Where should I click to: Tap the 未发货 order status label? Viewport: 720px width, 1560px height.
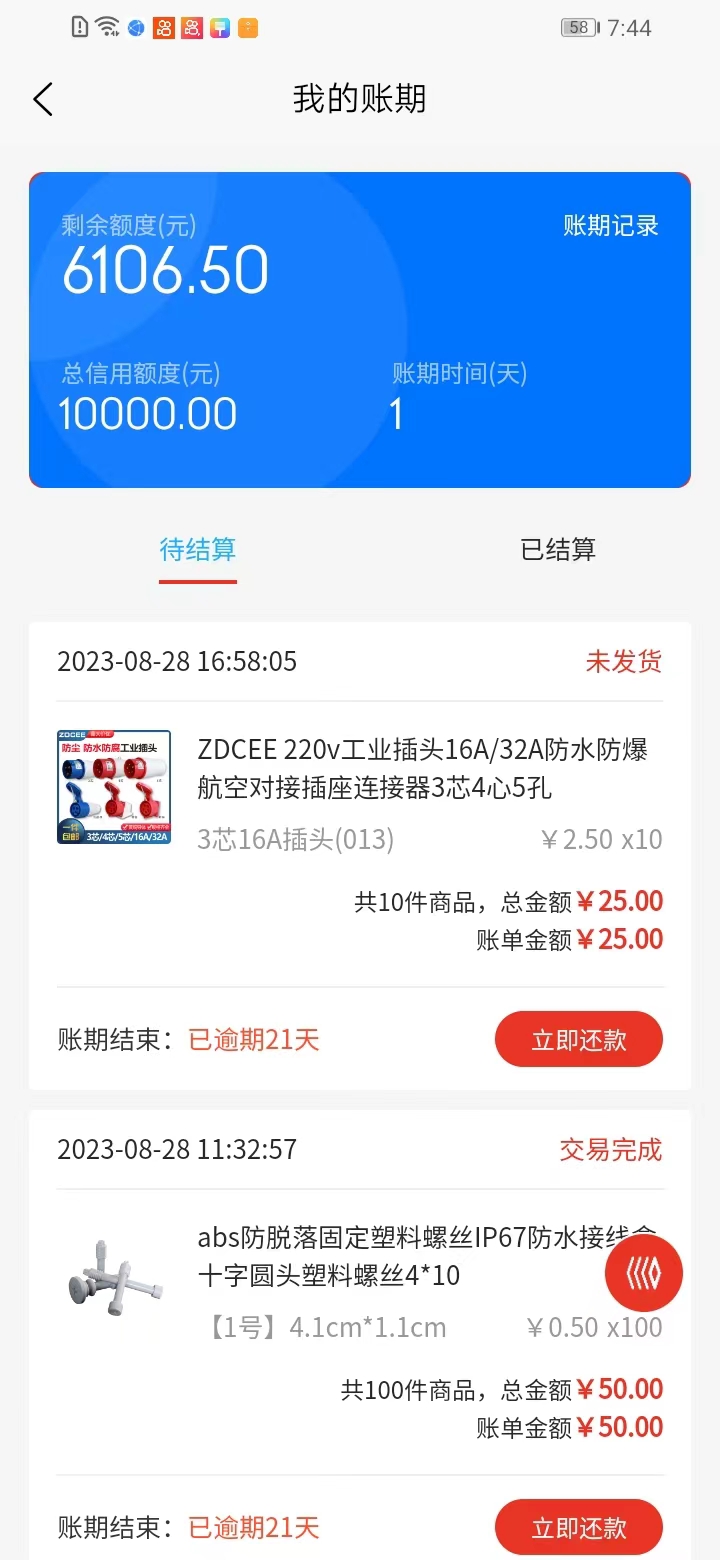click(x=624, y=661)
